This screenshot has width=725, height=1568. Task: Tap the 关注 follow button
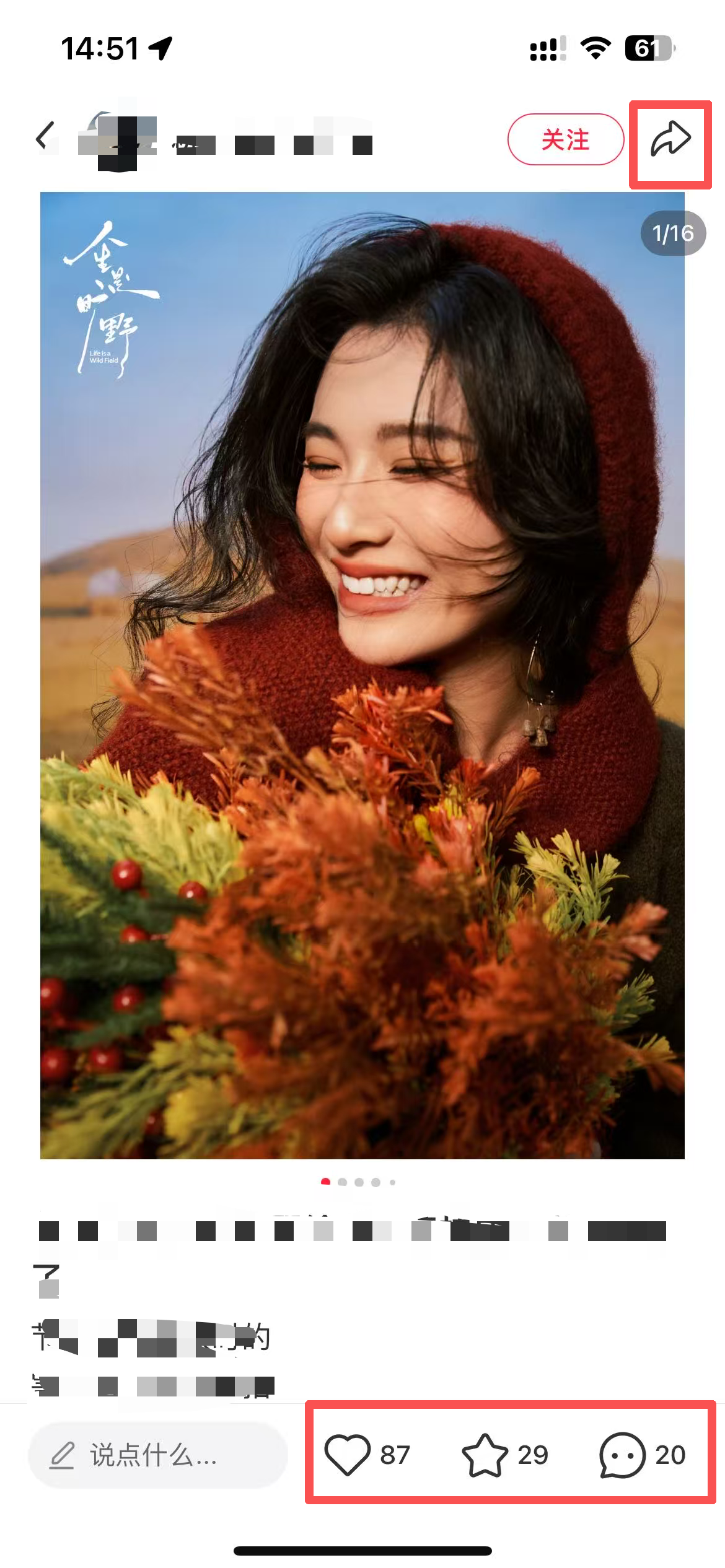click(x=565, y=139)
